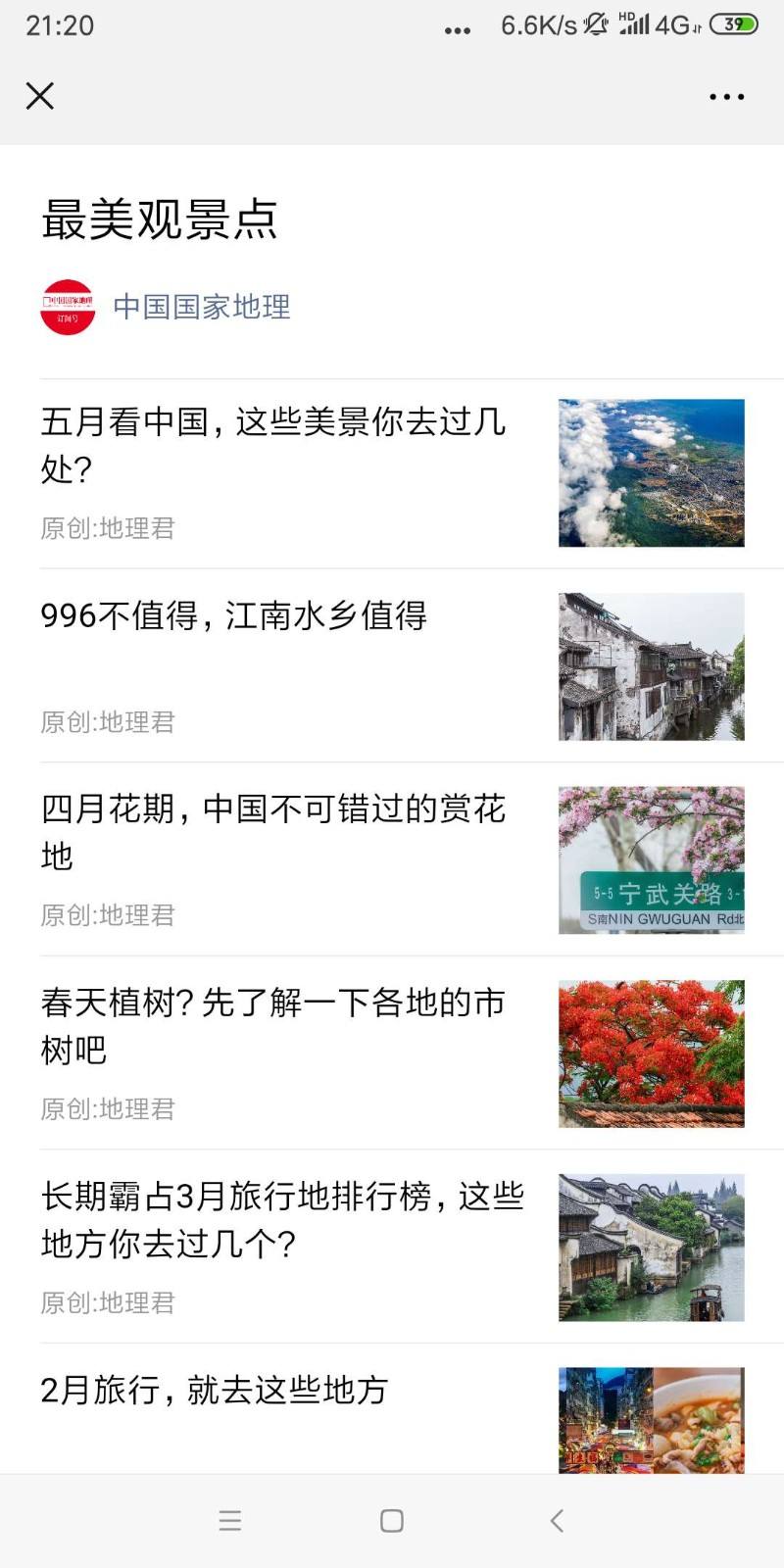The width and height of the screenshot is (784, 1568).
Task: Open the 中国国家地理 account avatar icon
Action: pyautogui.click(x=66, y=307)
